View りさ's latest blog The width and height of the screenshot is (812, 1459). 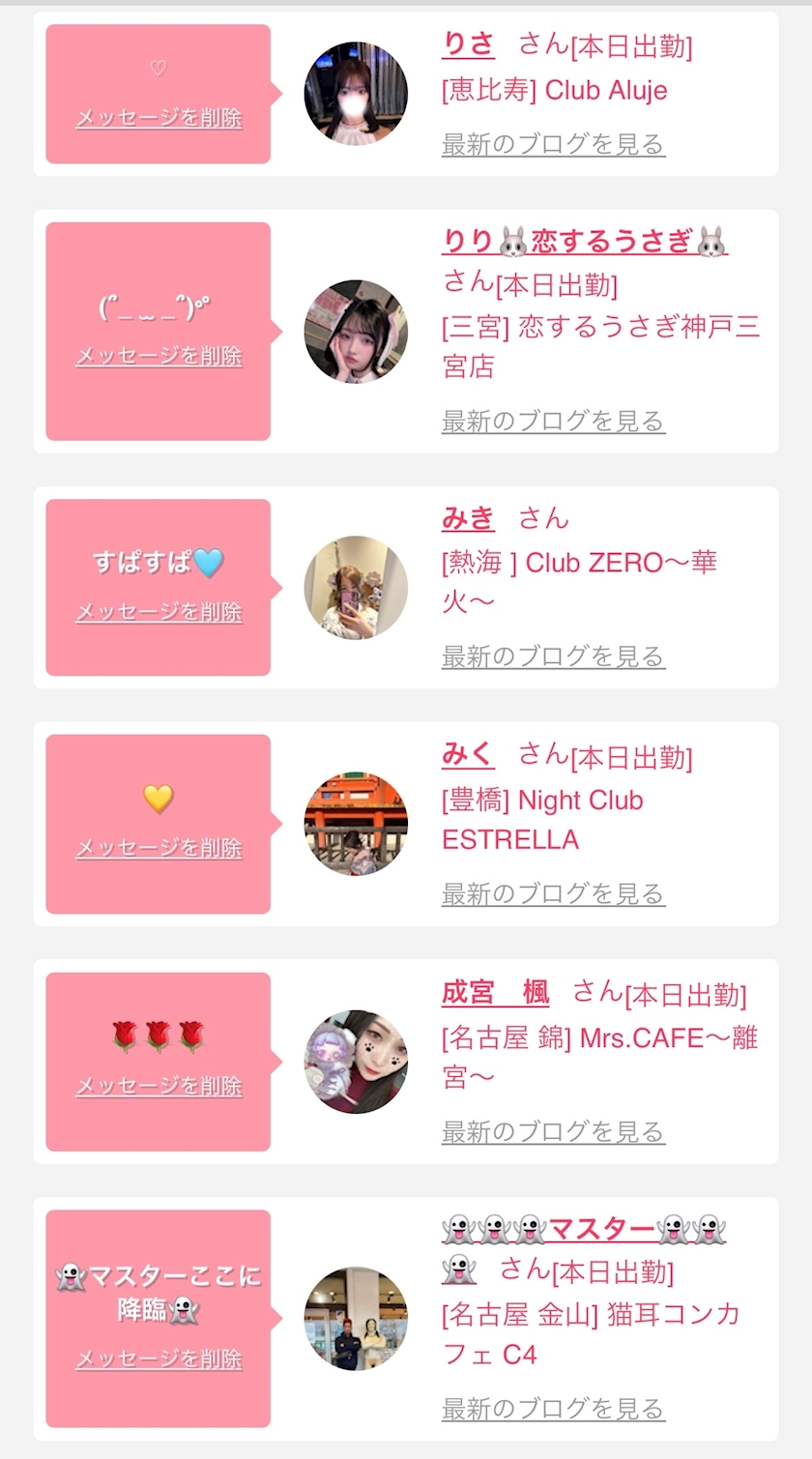pos(553,145)
